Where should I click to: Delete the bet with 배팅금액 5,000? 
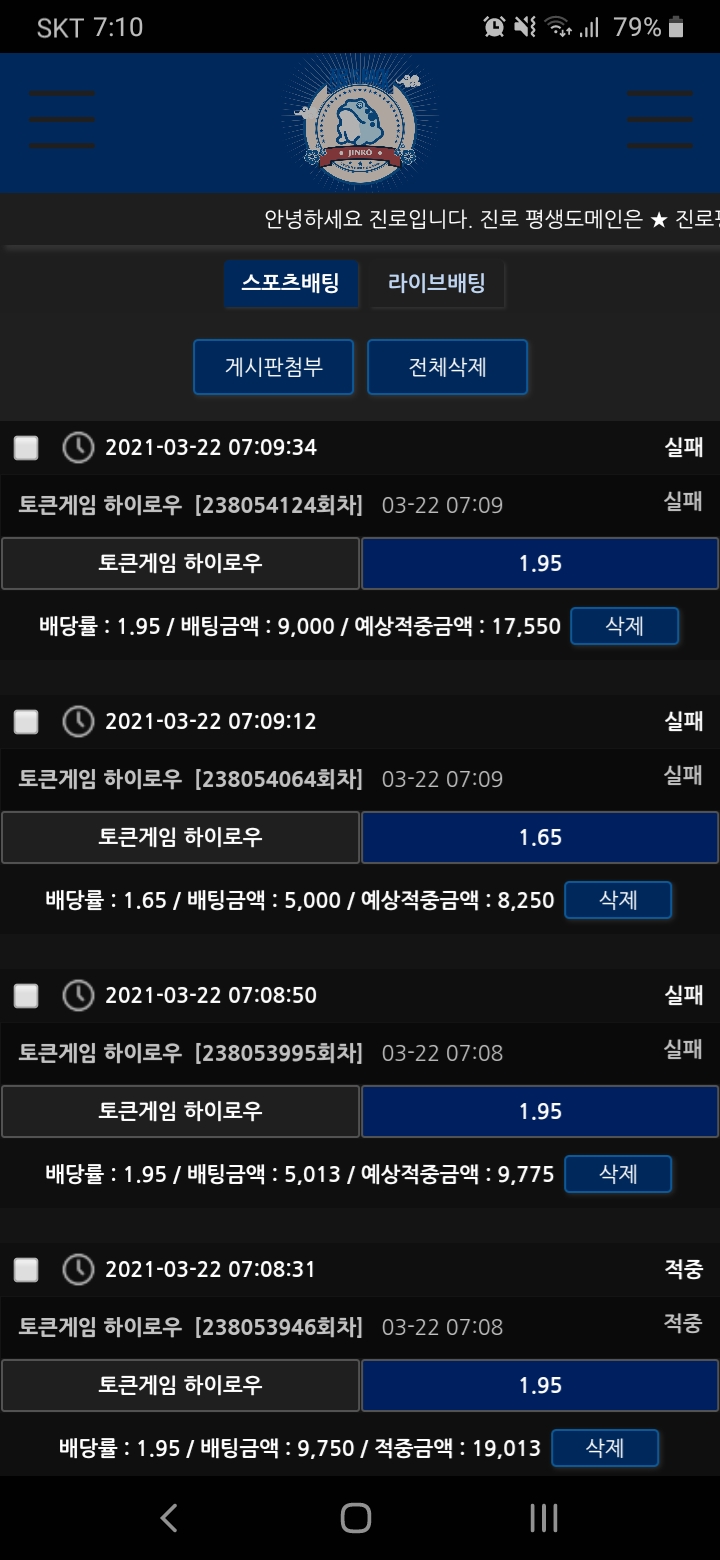pyautogui.click(x=618, y=900)
